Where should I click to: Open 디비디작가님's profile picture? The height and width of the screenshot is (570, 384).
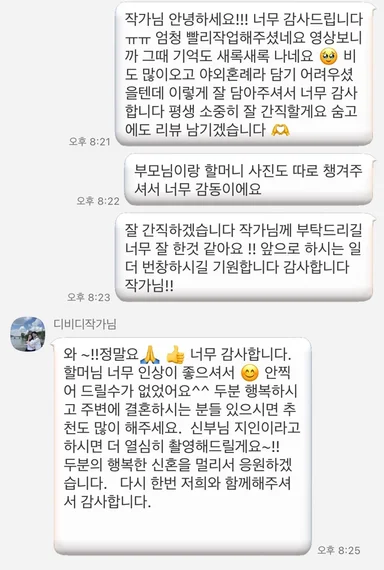[x=28, y=334]
